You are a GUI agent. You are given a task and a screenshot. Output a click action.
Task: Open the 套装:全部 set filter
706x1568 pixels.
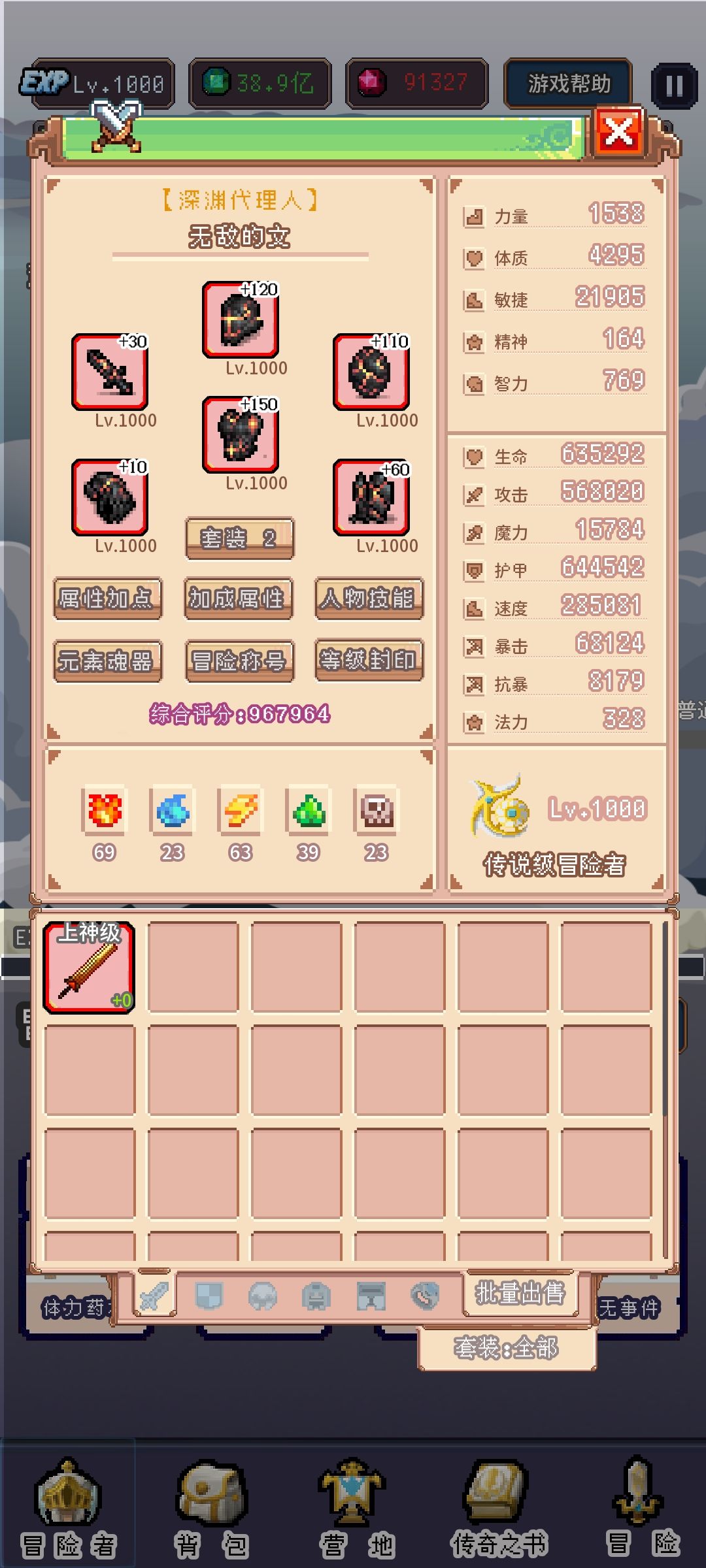(507, 1348)
